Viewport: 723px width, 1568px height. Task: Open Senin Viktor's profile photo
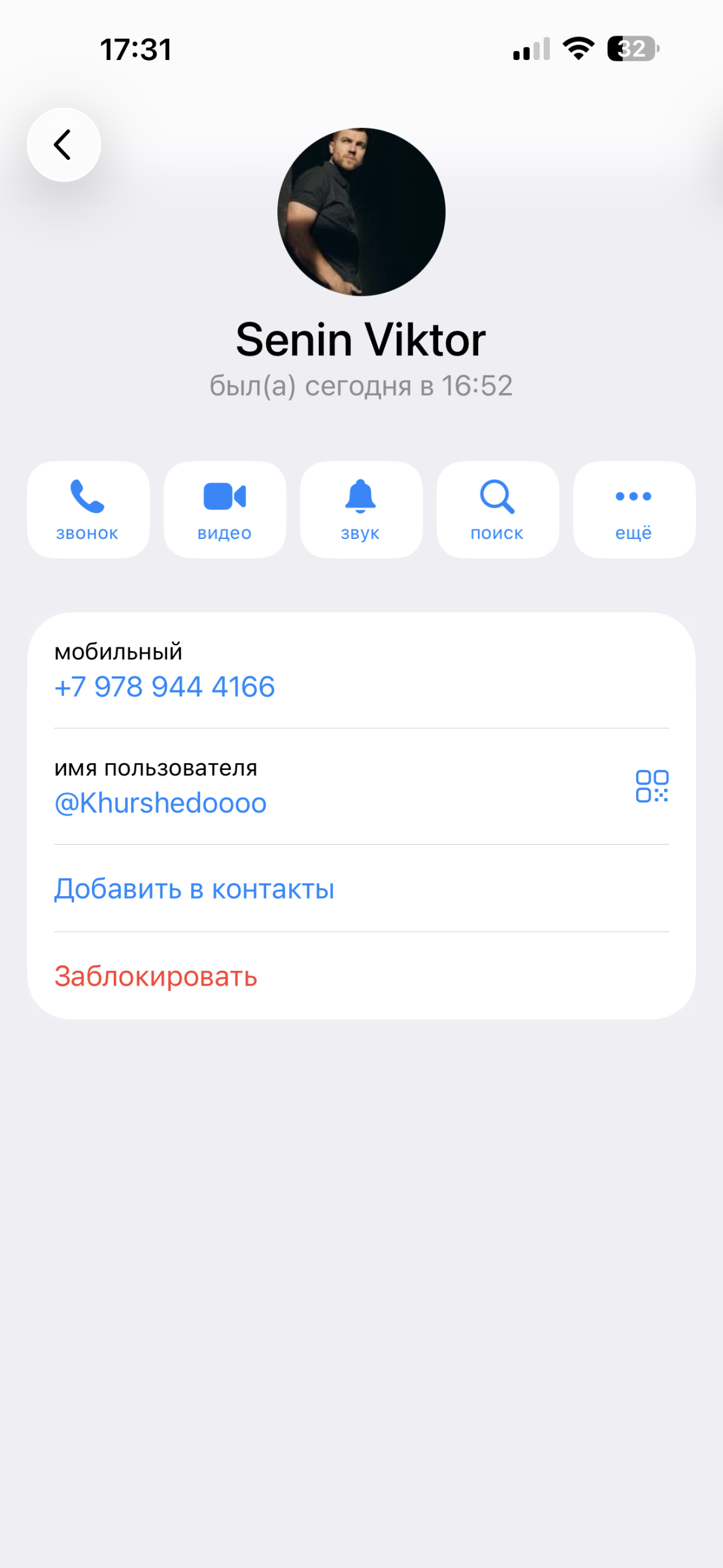[361, 212]
